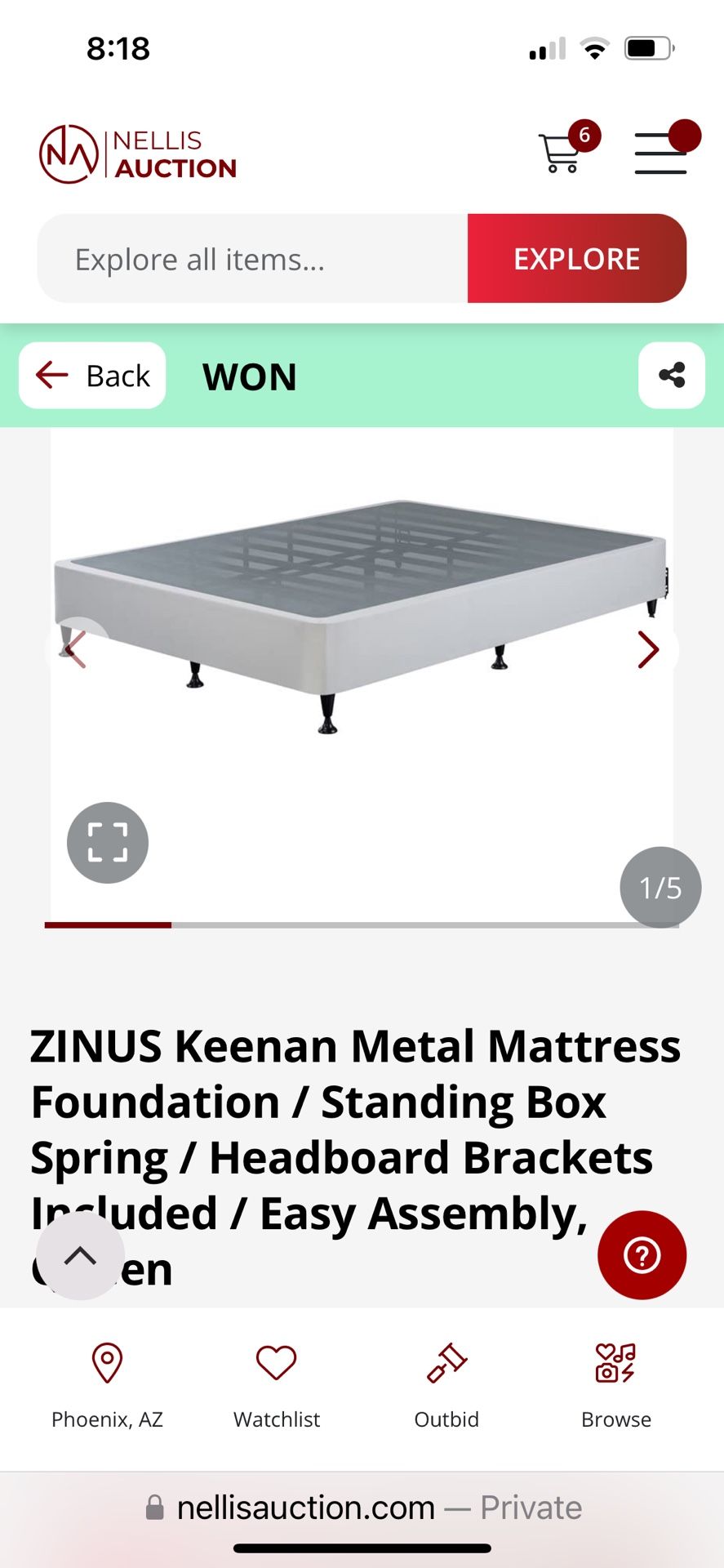Go Back from the WON listing

[x=91, y=376]
